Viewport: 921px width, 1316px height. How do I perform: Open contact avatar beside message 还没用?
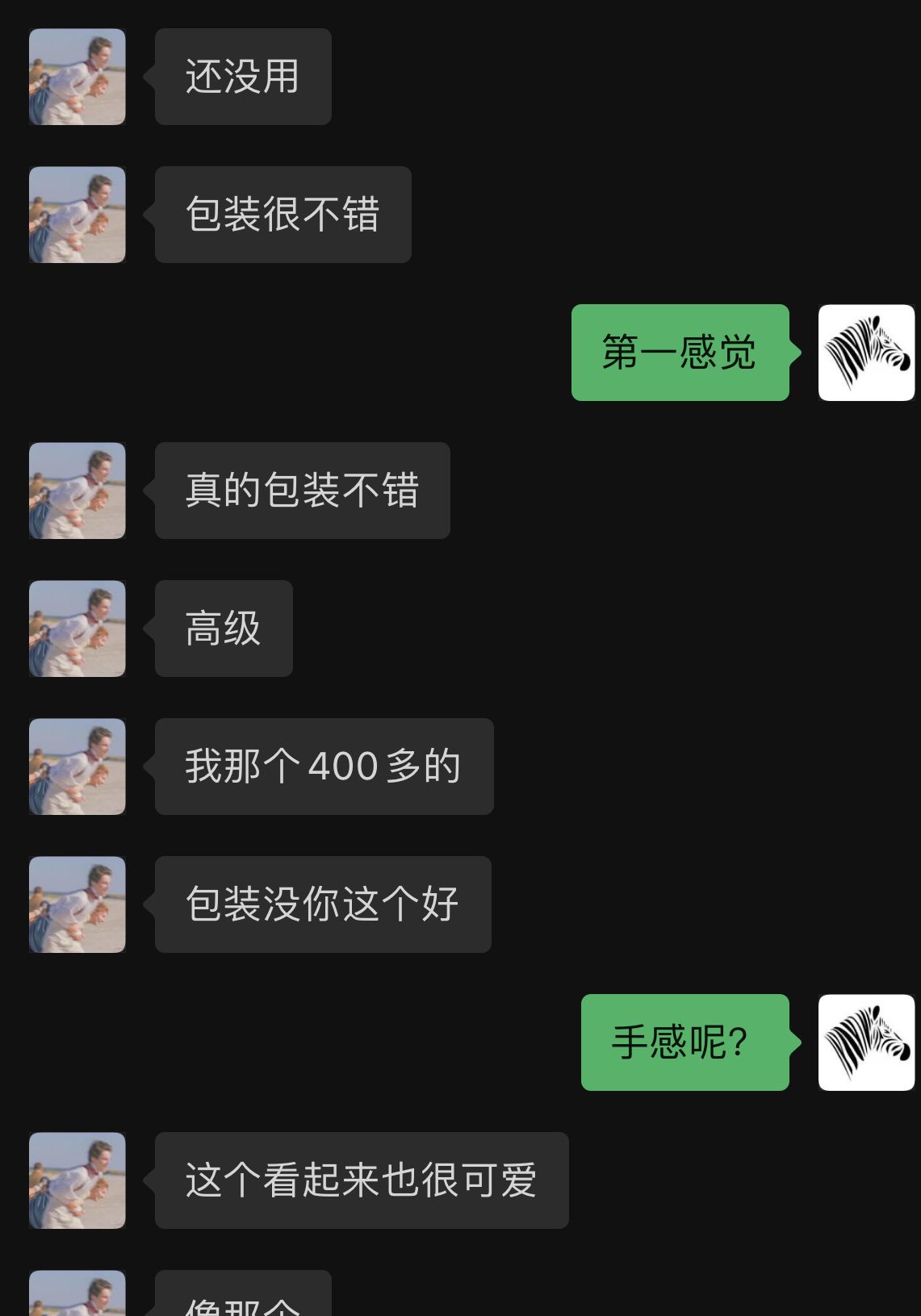(x=77, y=77)
